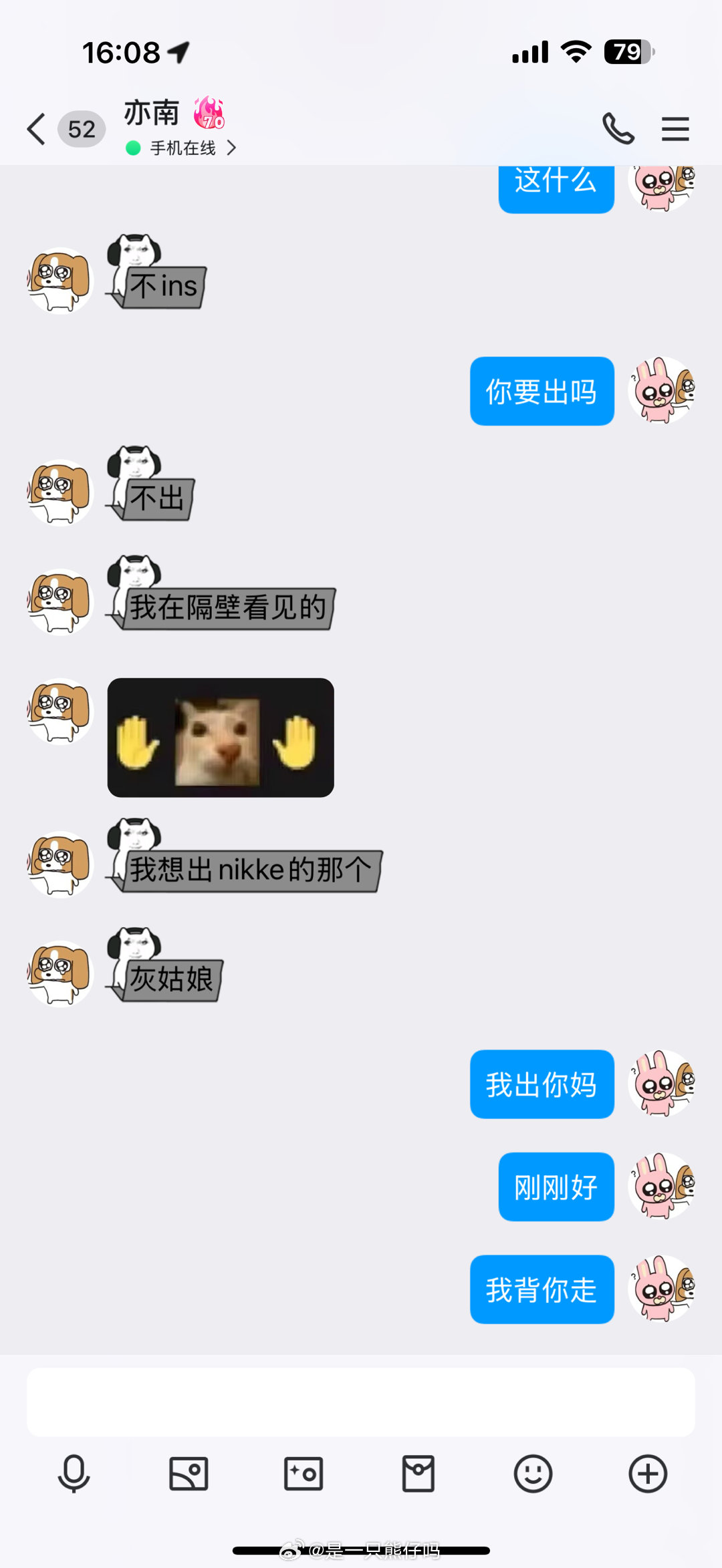Send a red packet

418,1474
